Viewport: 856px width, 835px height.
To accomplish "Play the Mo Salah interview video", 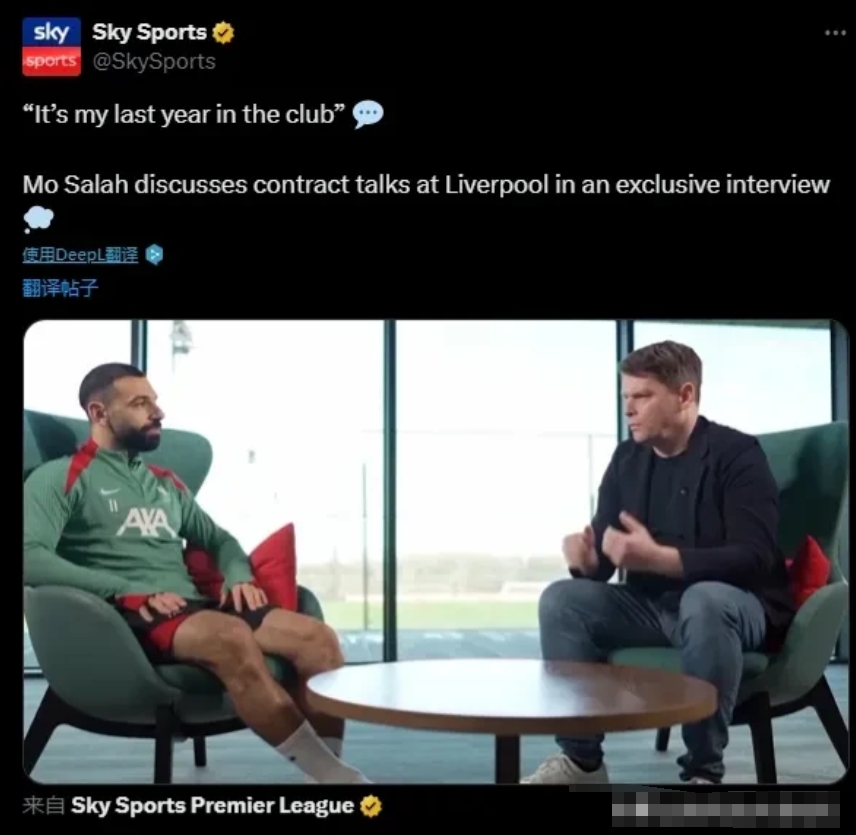I will point(434,551).
